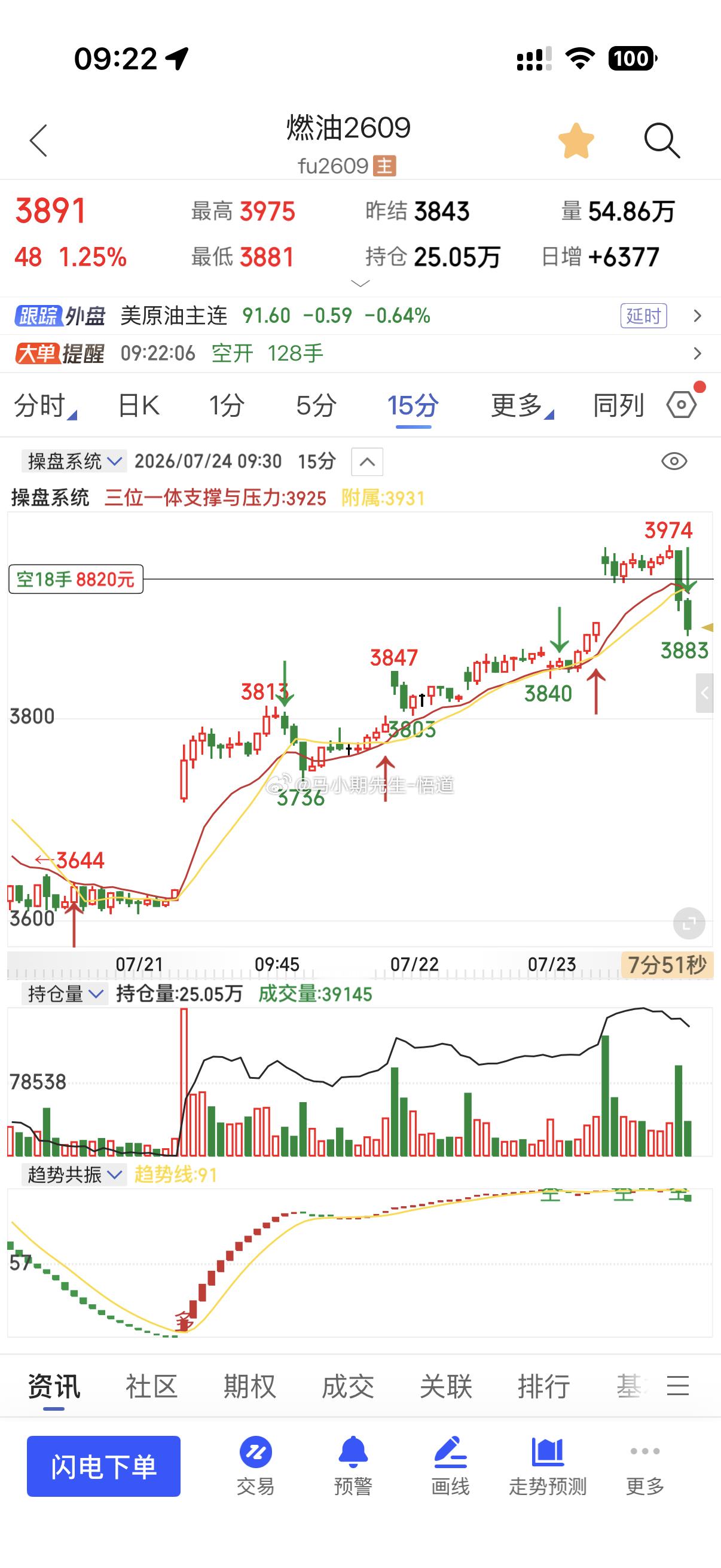The height and width of the screenshot is (1568, 721).
Task: Toggle the favorite star for 燃油2609
Action: [x=576, y=141]
